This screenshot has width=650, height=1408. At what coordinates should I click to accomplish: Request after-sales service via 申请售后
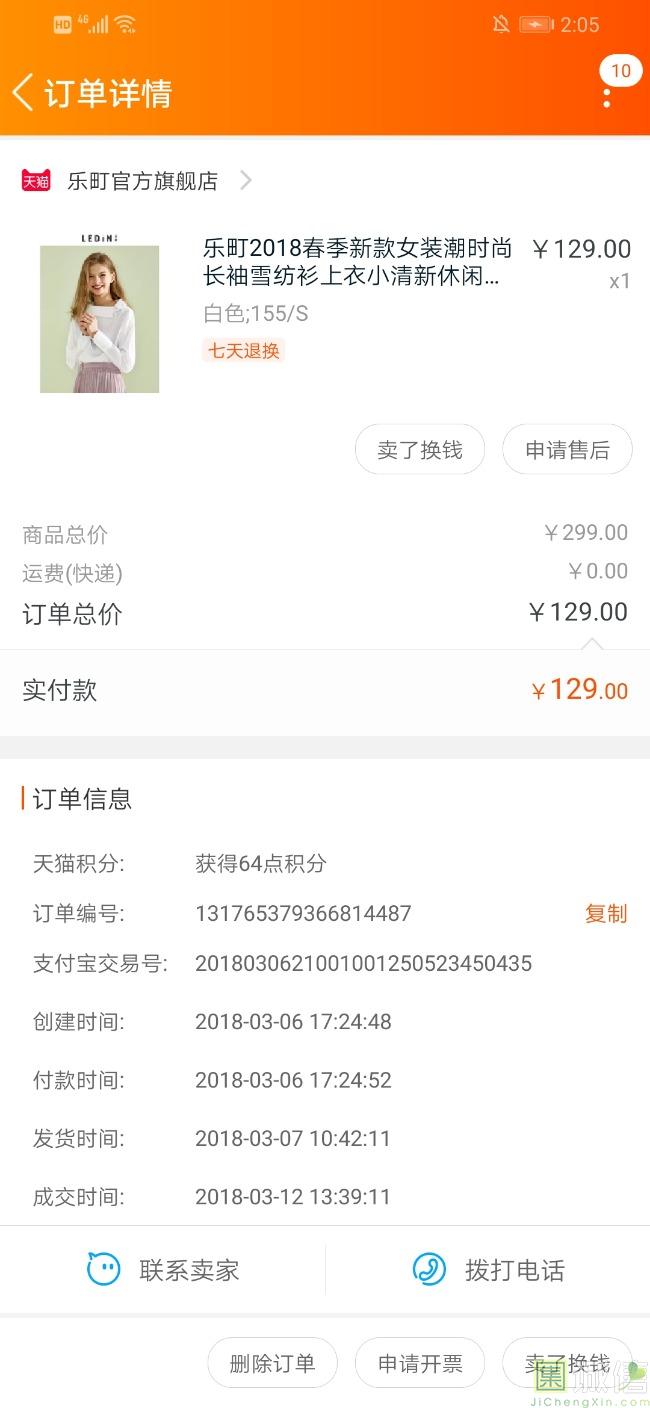click(567, 450)
